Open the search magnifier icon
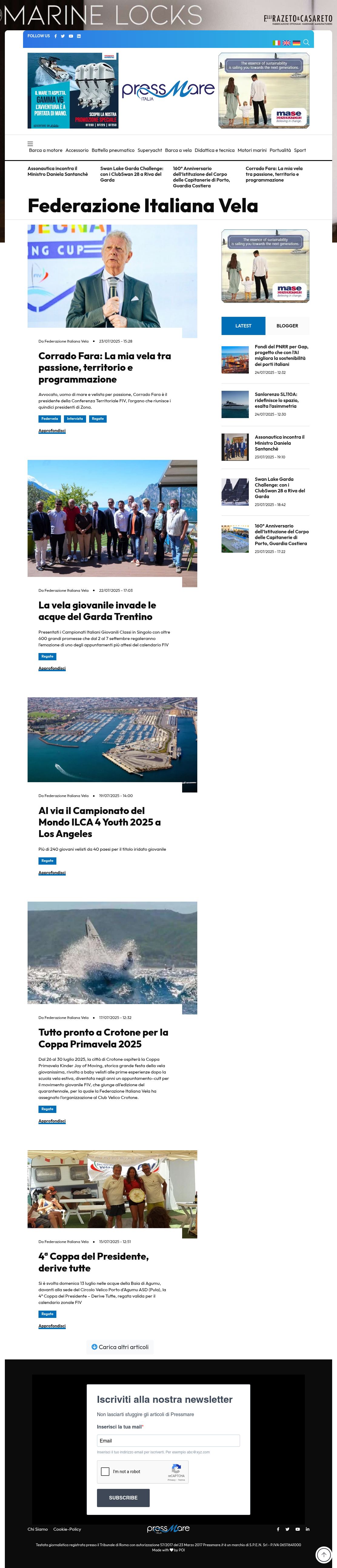This screenshot has height=1568, width=337. coord(306,43)
